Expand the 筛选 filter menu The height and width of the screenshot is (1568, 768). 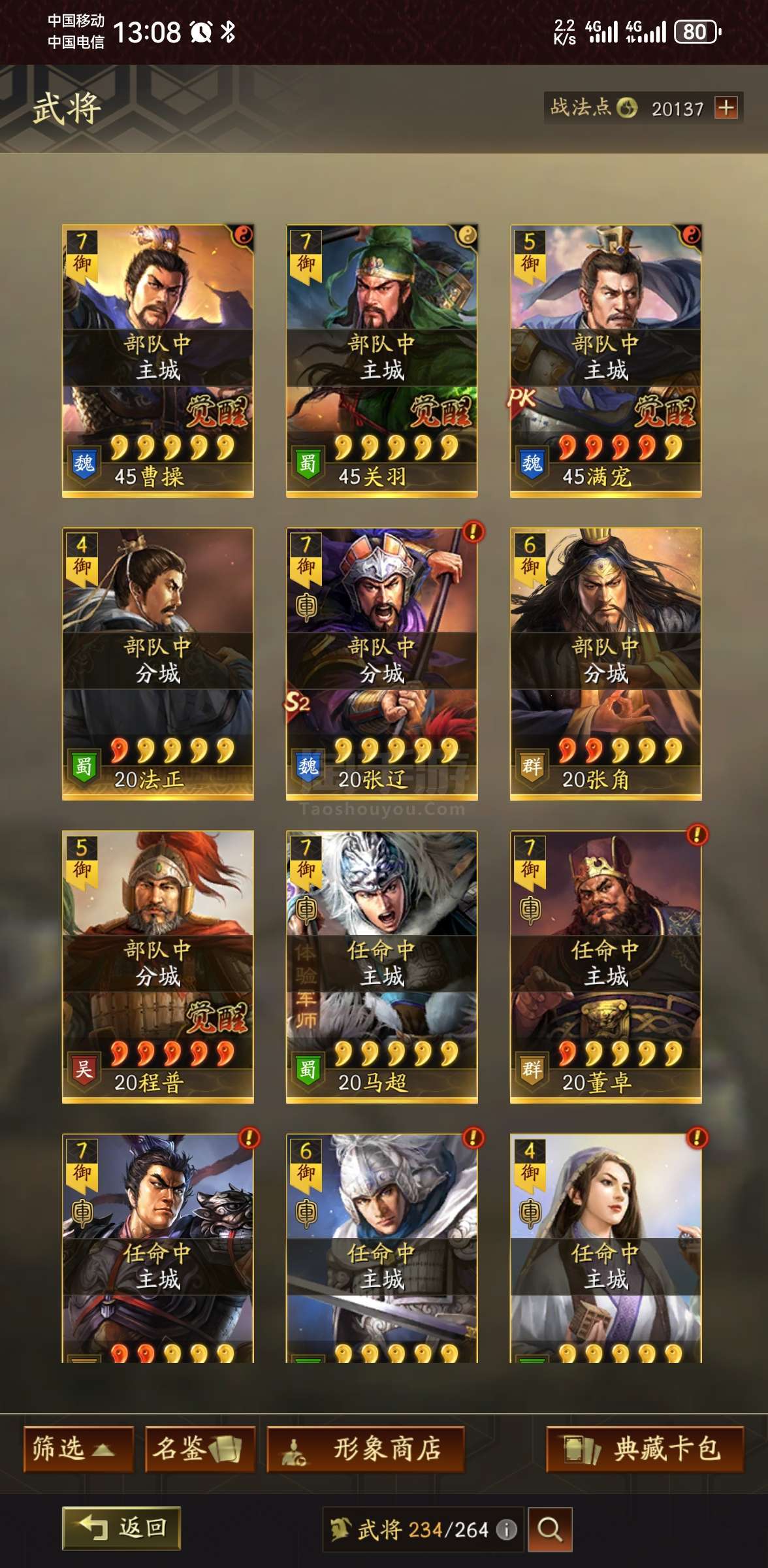pos(78,1449)
